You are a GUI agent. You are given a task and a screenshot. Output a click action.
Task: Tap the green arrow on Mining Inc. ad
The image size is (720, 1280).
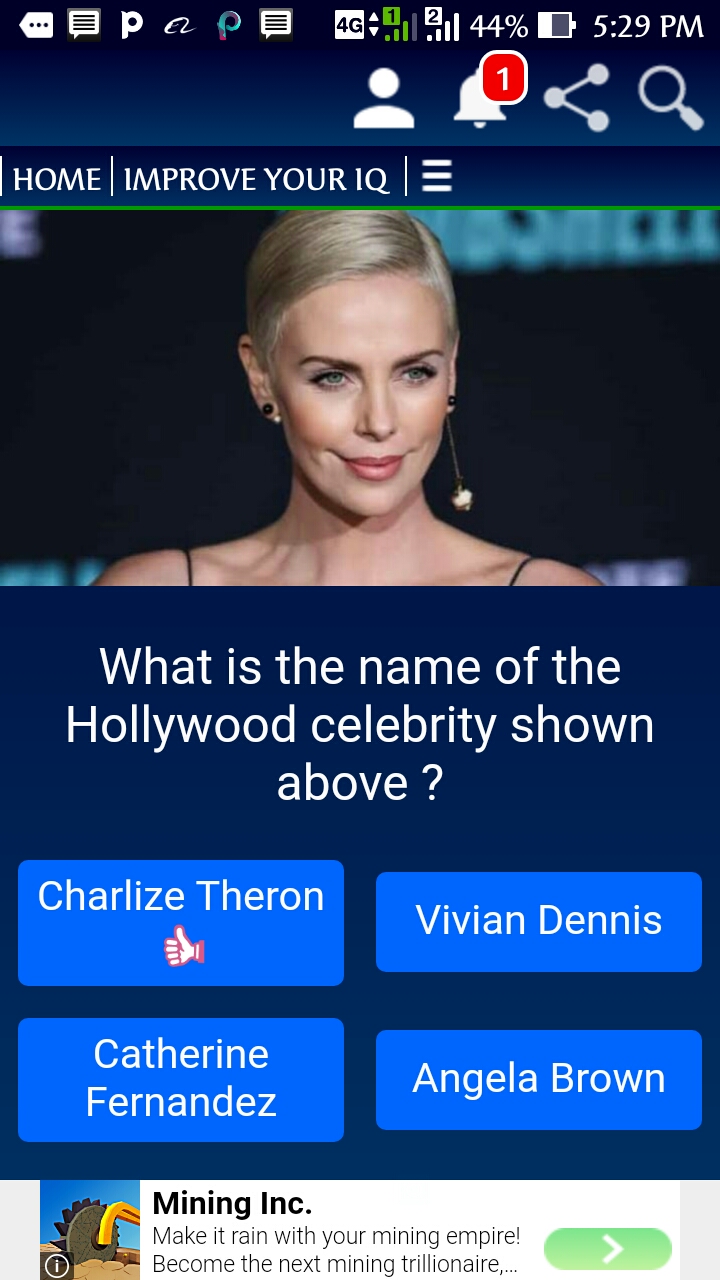click(607, 1248)
